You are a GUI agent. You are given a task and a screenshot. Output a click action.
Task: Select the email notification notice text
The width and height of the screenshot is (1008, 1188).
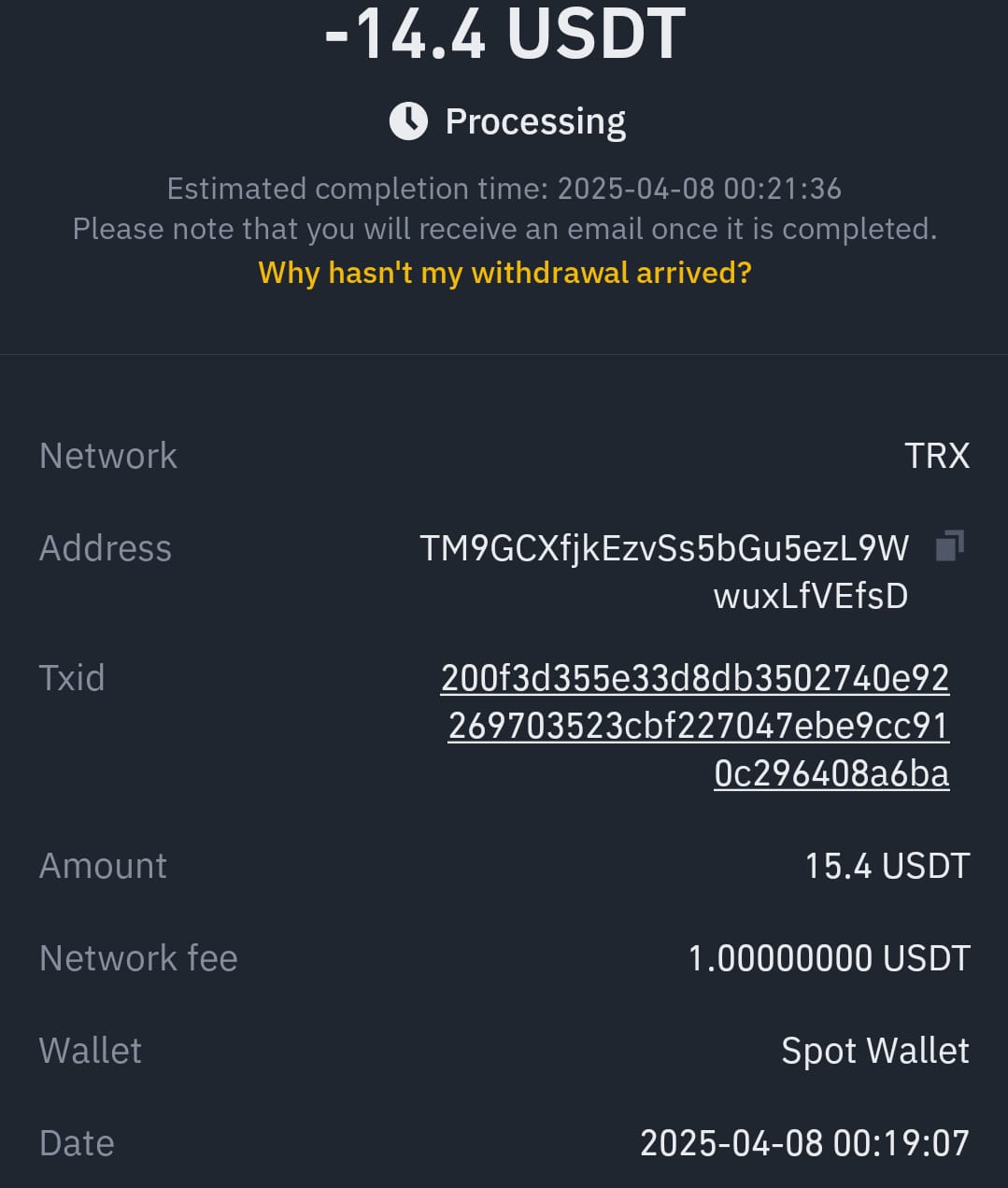504,228
